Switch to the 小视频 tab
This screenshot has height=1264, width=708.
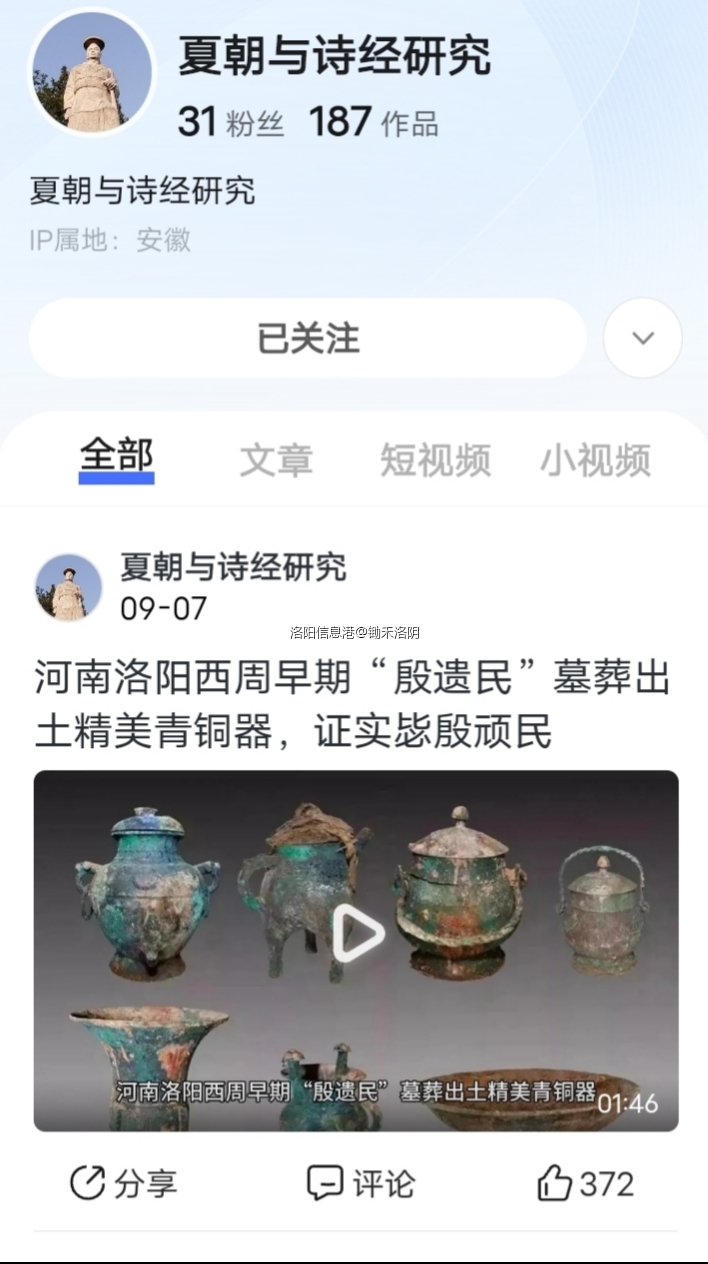click(595, 460)
